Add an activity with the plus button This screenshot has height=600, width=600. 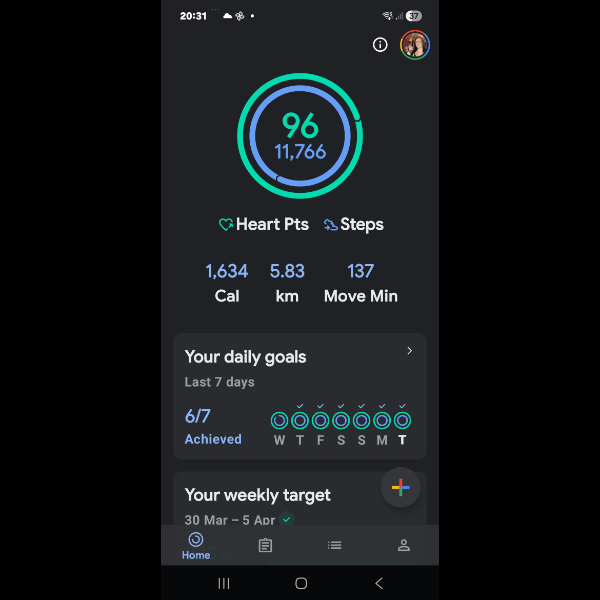400,487
